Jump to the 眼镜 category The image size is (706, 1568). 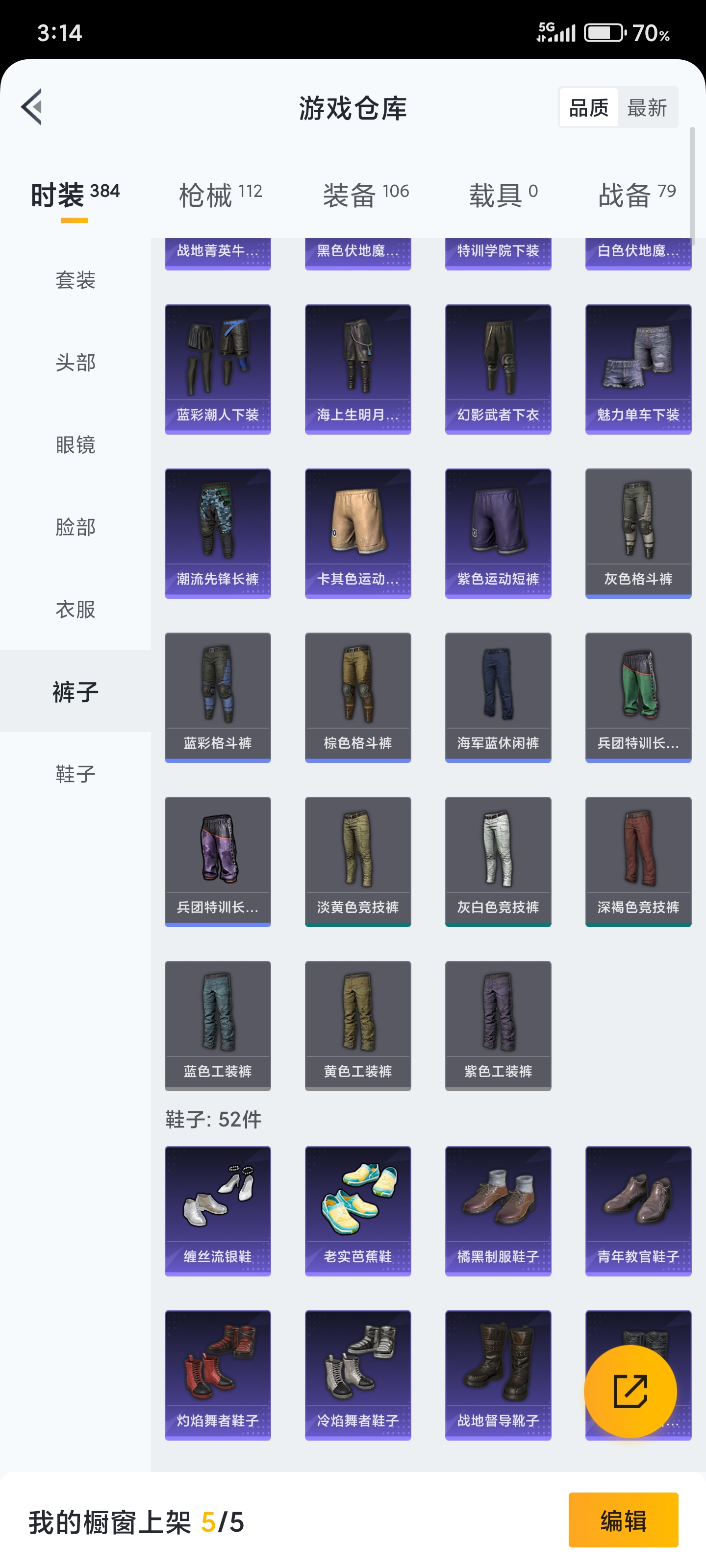(76, 445)
